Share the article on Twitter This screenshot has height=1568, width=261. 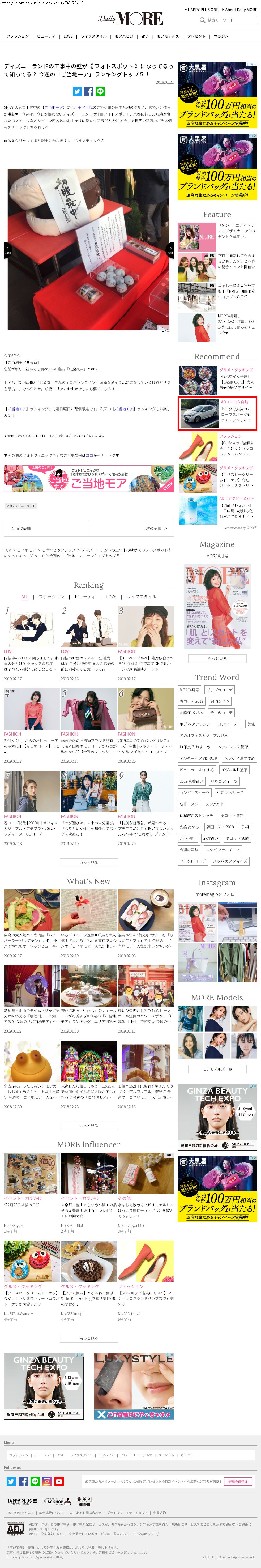pyautogui.click(x=77, y=91)
